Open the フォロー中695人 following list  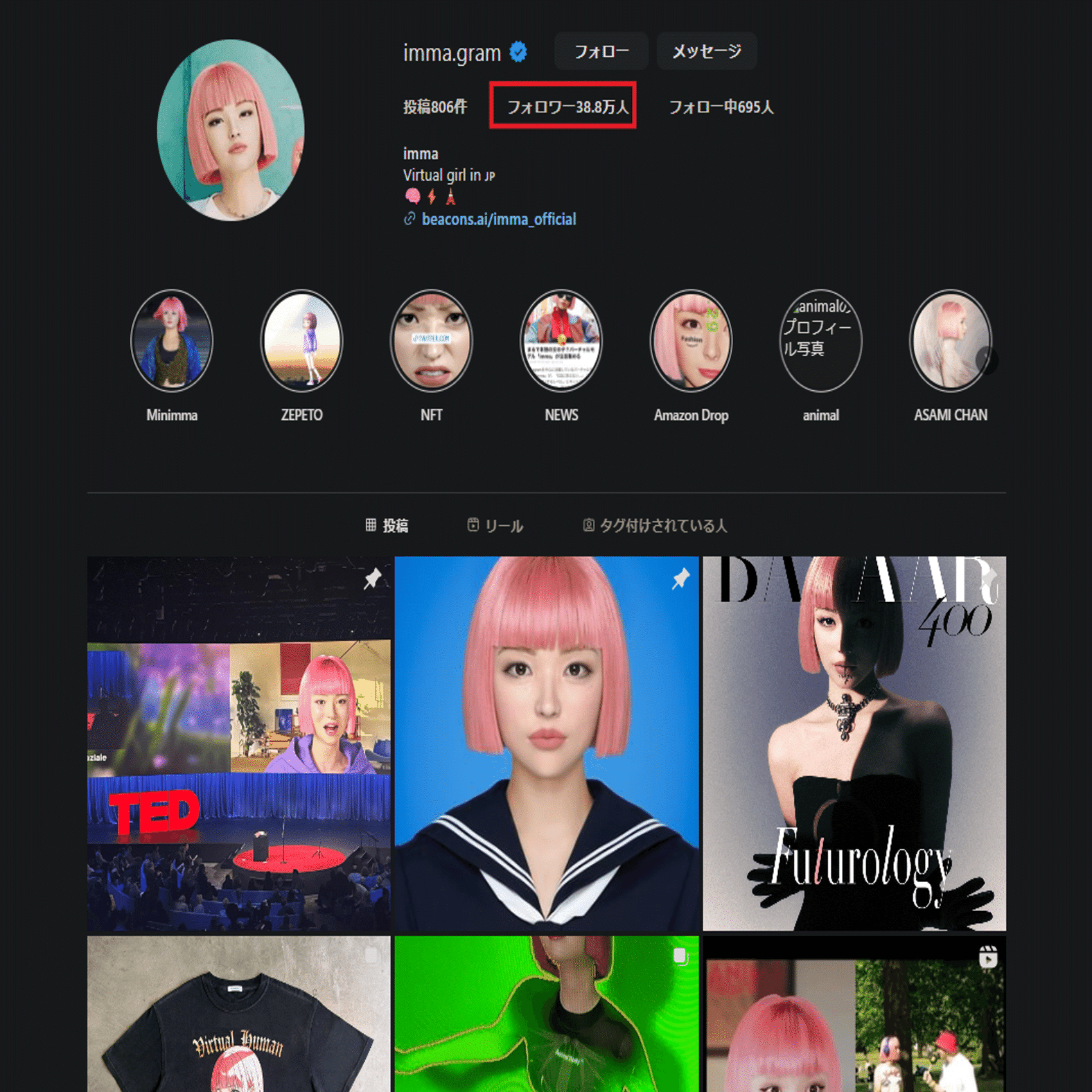click(x=721, y=107)
